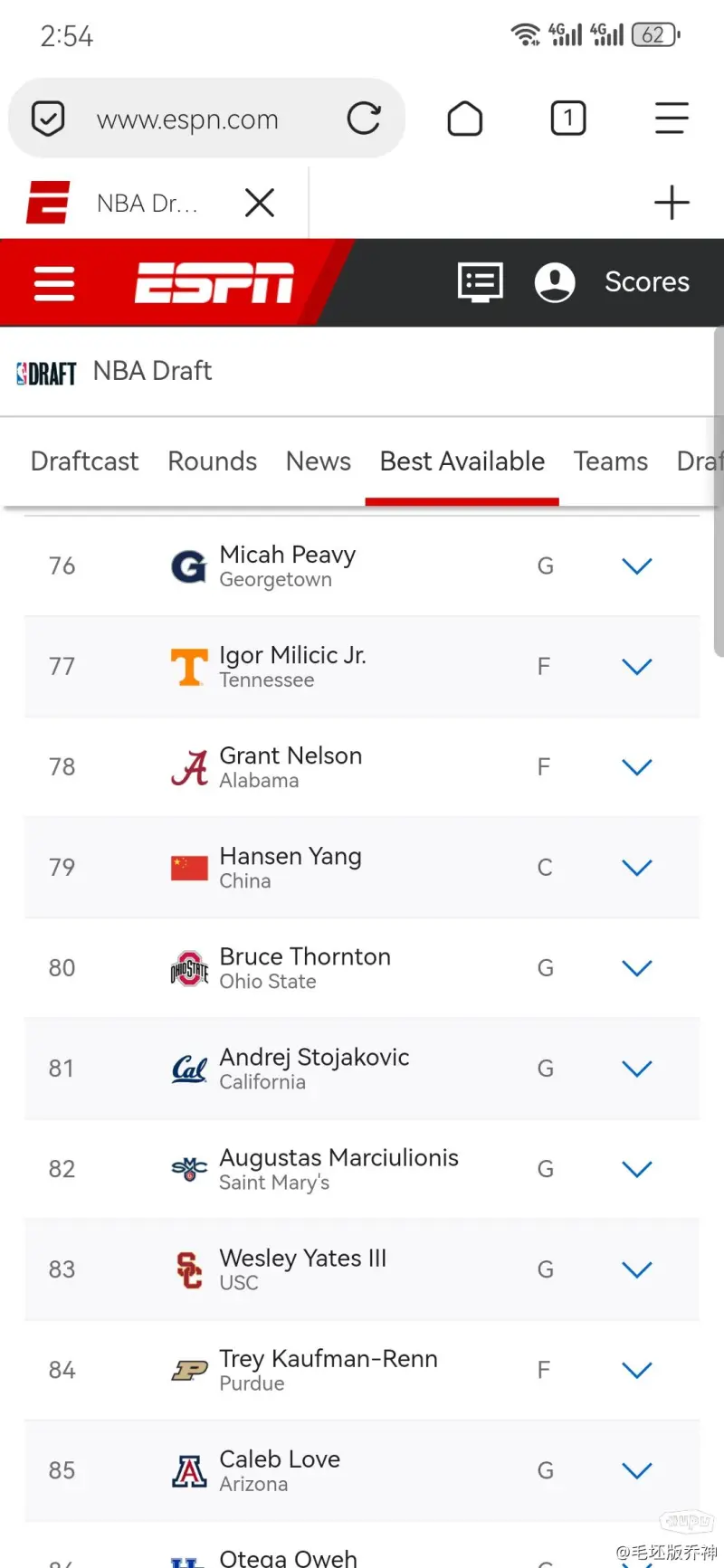Switch to the News tab
Viewport: 724px width, 1568px height.
319,461
